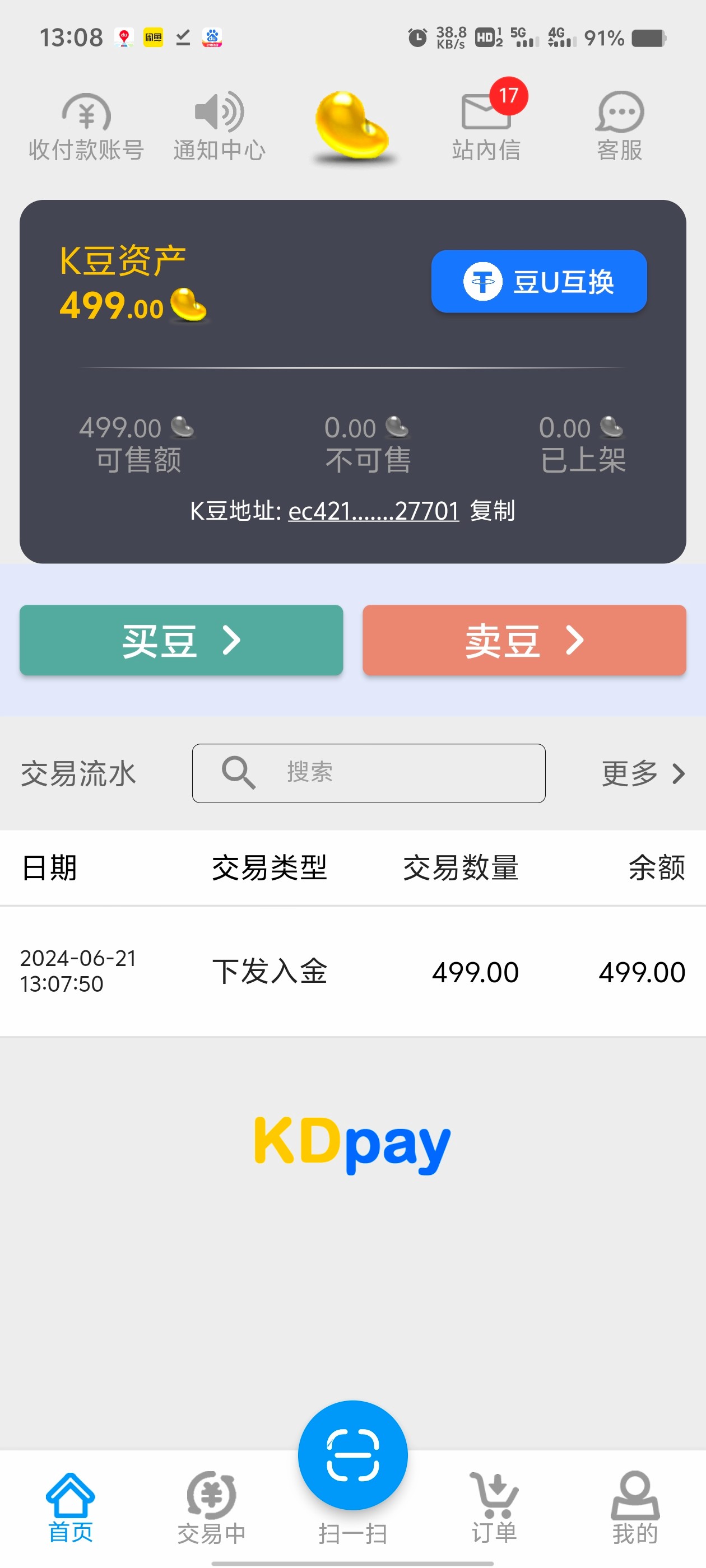Switch to the 首页 tab
This screenshot has width=706, height=1568.
click(71, 1507)
